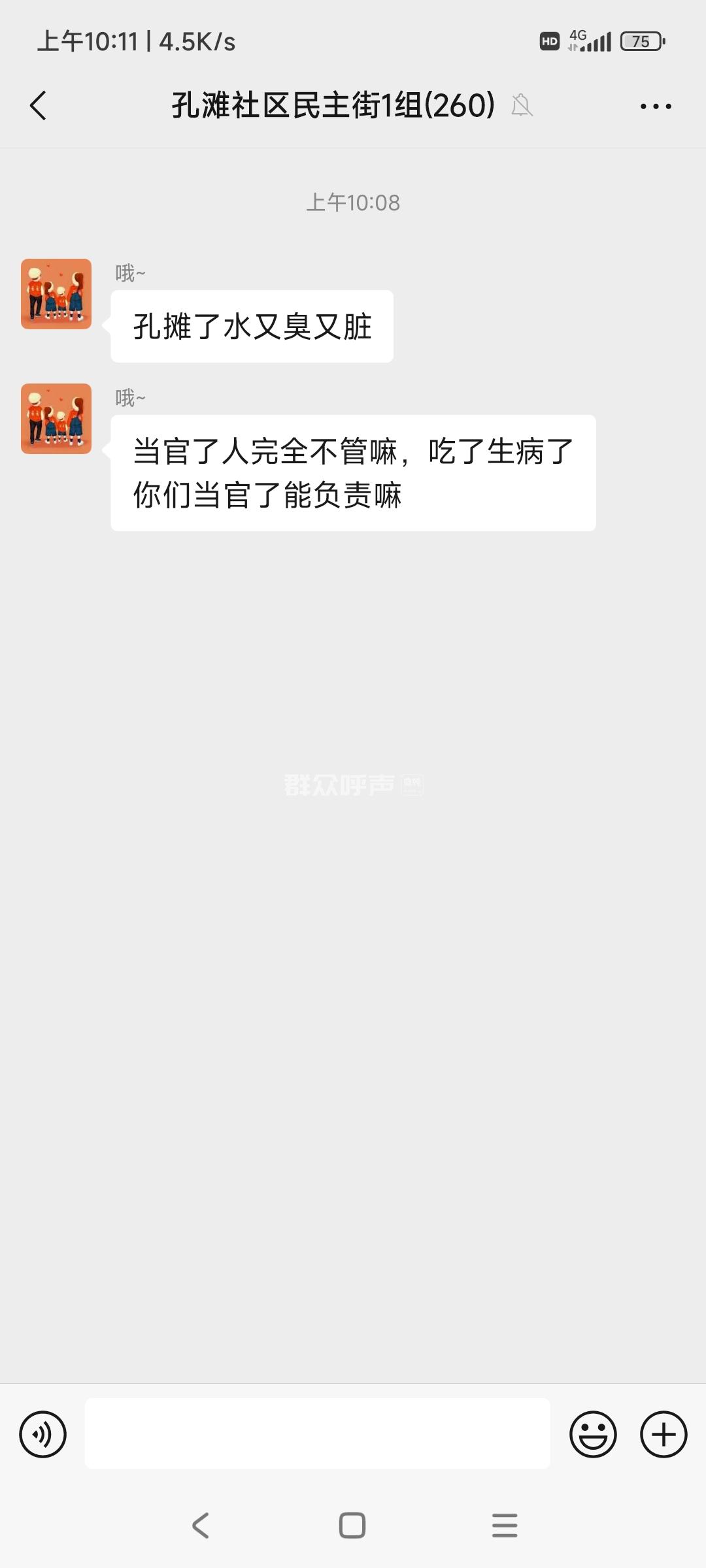Open the three-dot chat options menu
This screenshot has width=706, height=1568.
coord(656,106)
